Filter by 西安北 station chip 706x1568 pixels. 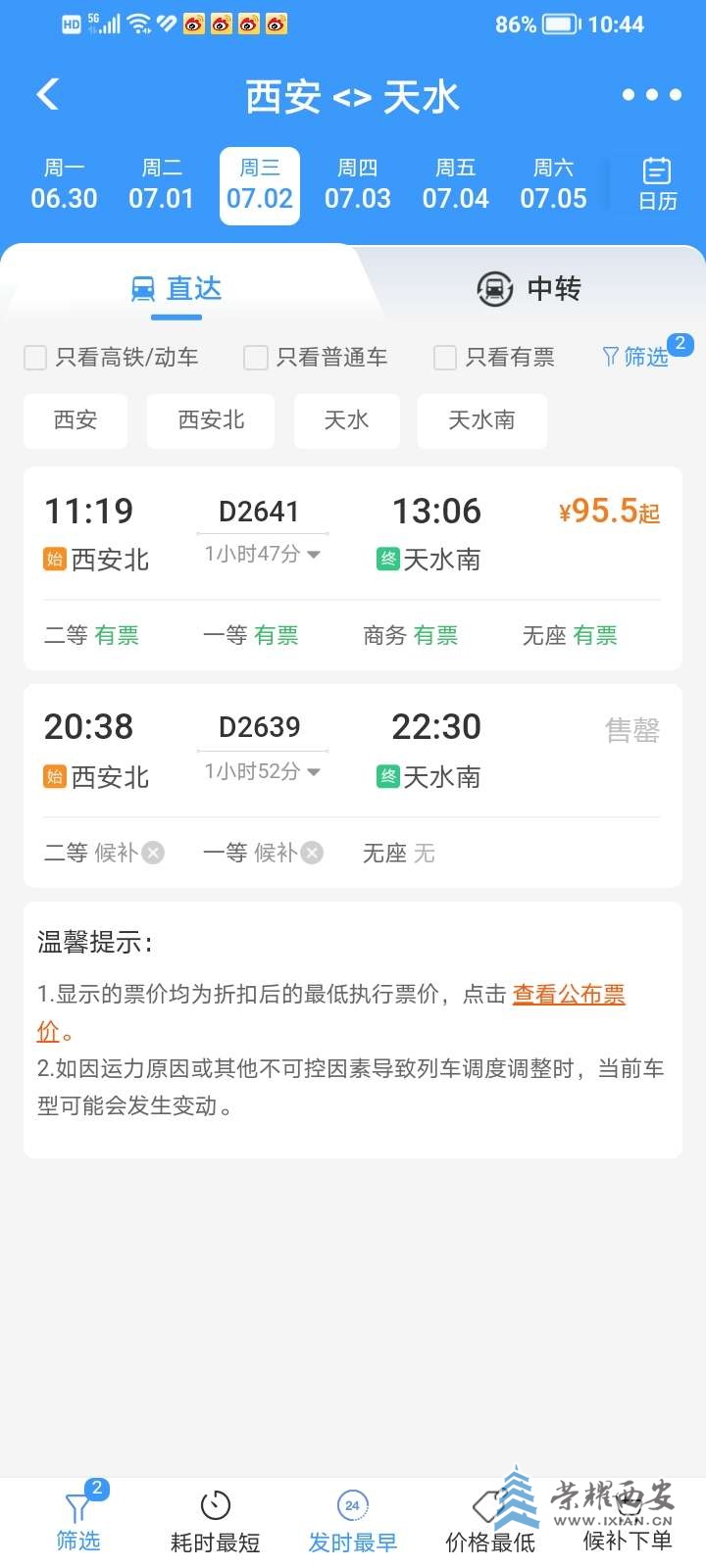(x=211, y=420)
